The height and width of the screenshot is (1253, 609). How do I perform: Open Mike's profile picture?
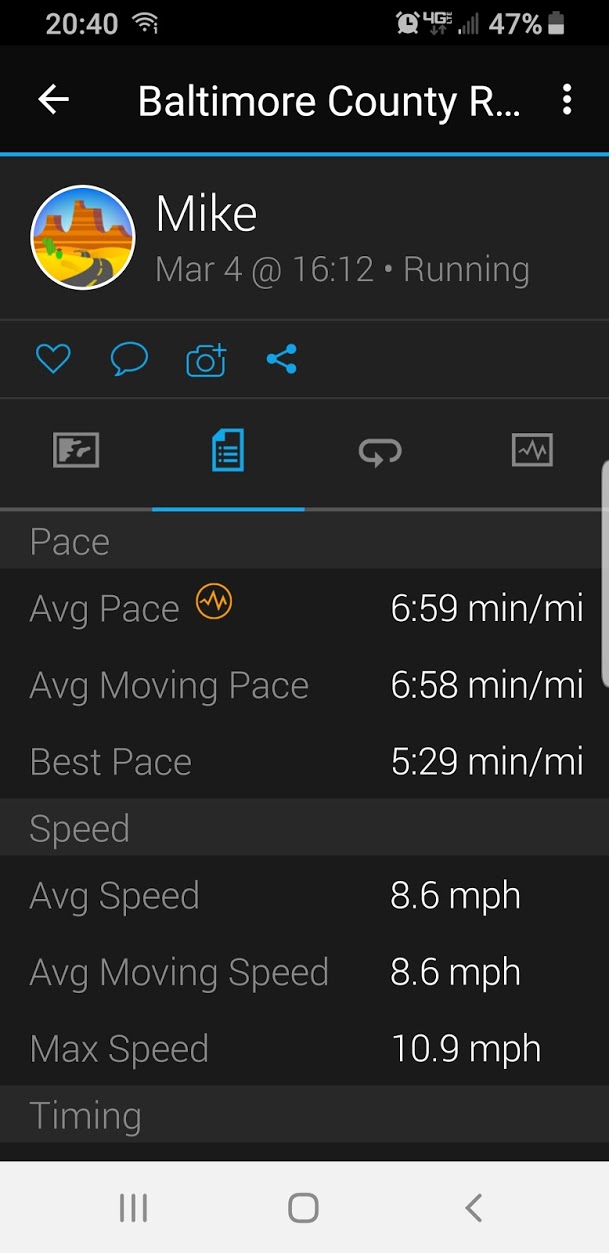(x=83, y=237)
